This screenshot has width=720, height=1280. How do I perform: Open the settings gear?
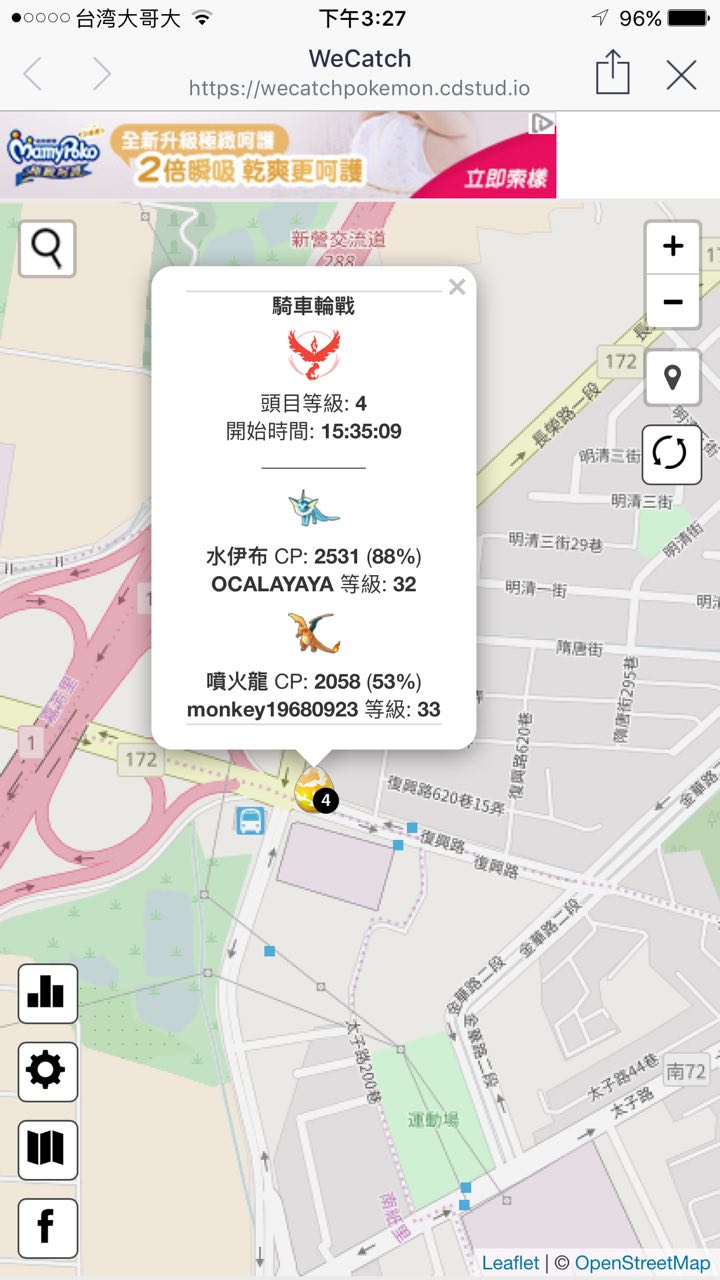47,1071
